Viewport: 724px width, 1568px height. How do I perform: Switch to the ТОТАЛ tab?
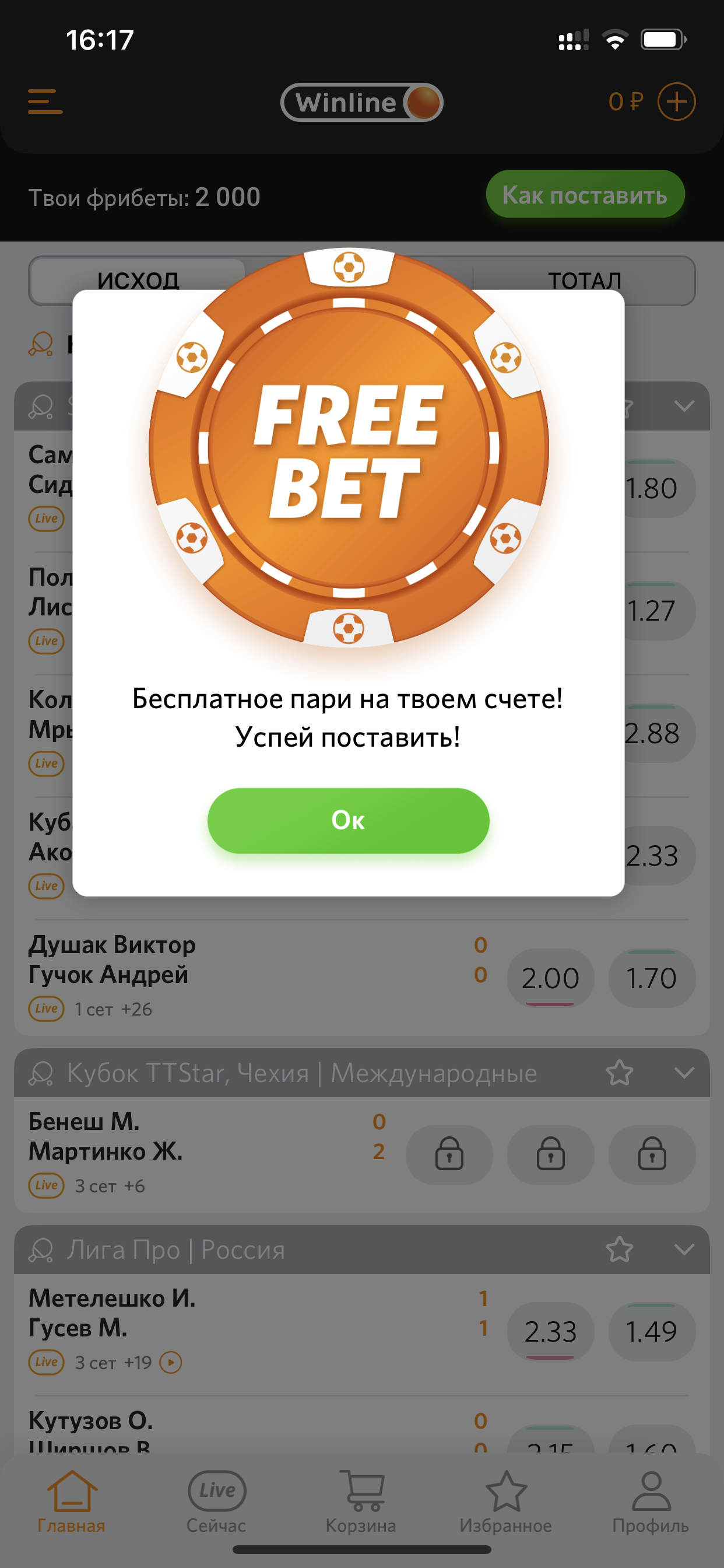pyautogui.click(x=584, y=280)
